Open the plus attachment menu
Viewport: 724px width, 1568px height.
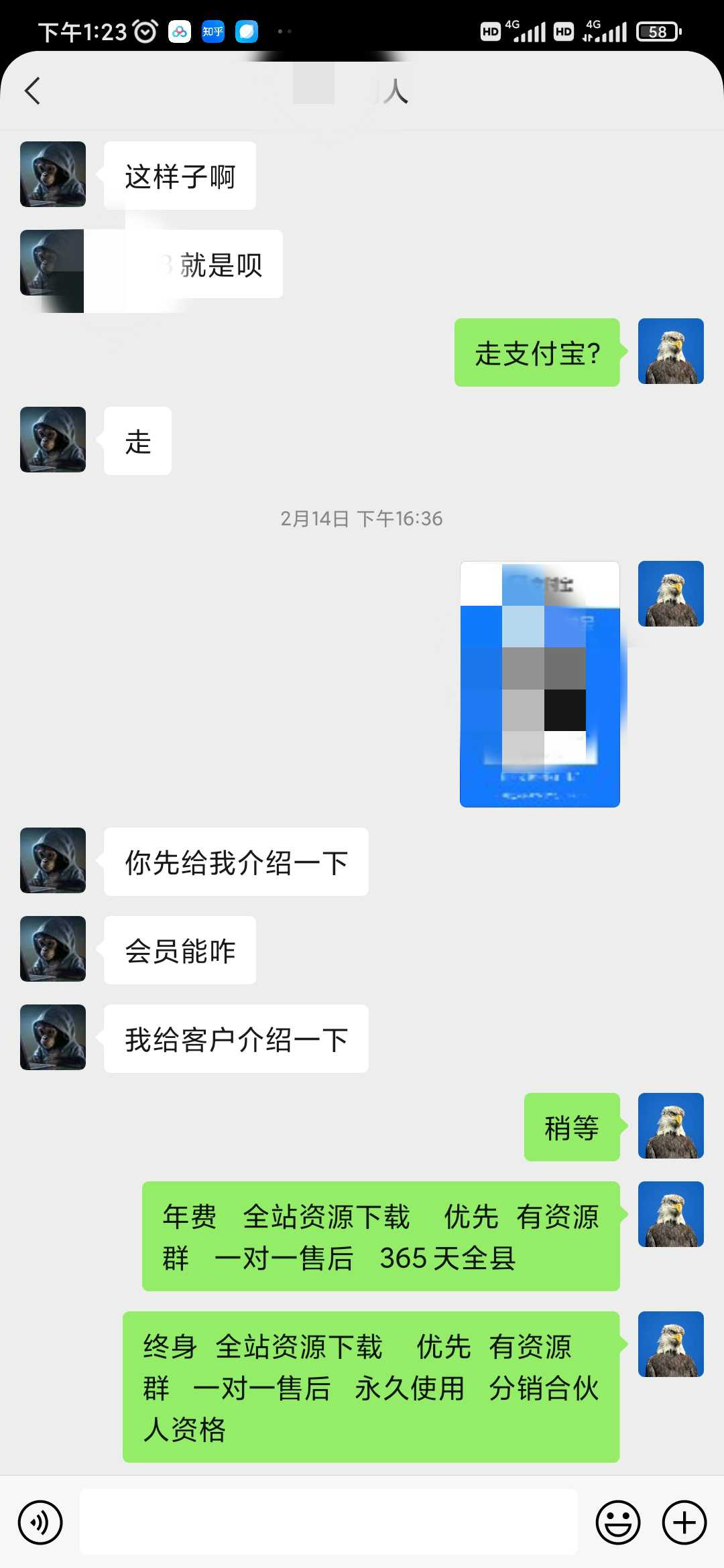[684, 1522]
